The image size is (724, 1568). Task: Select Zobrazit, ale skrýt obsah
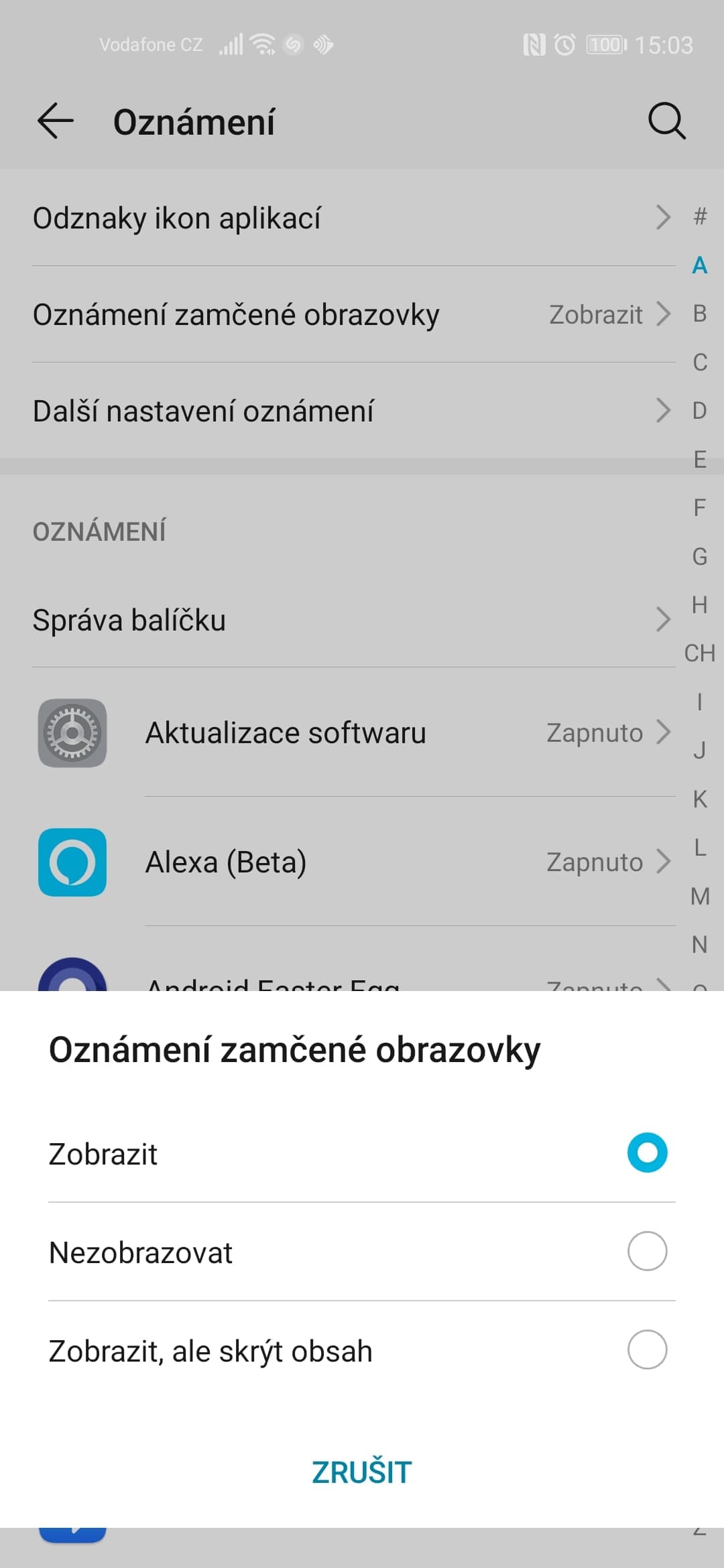(x=361, y=1350)
